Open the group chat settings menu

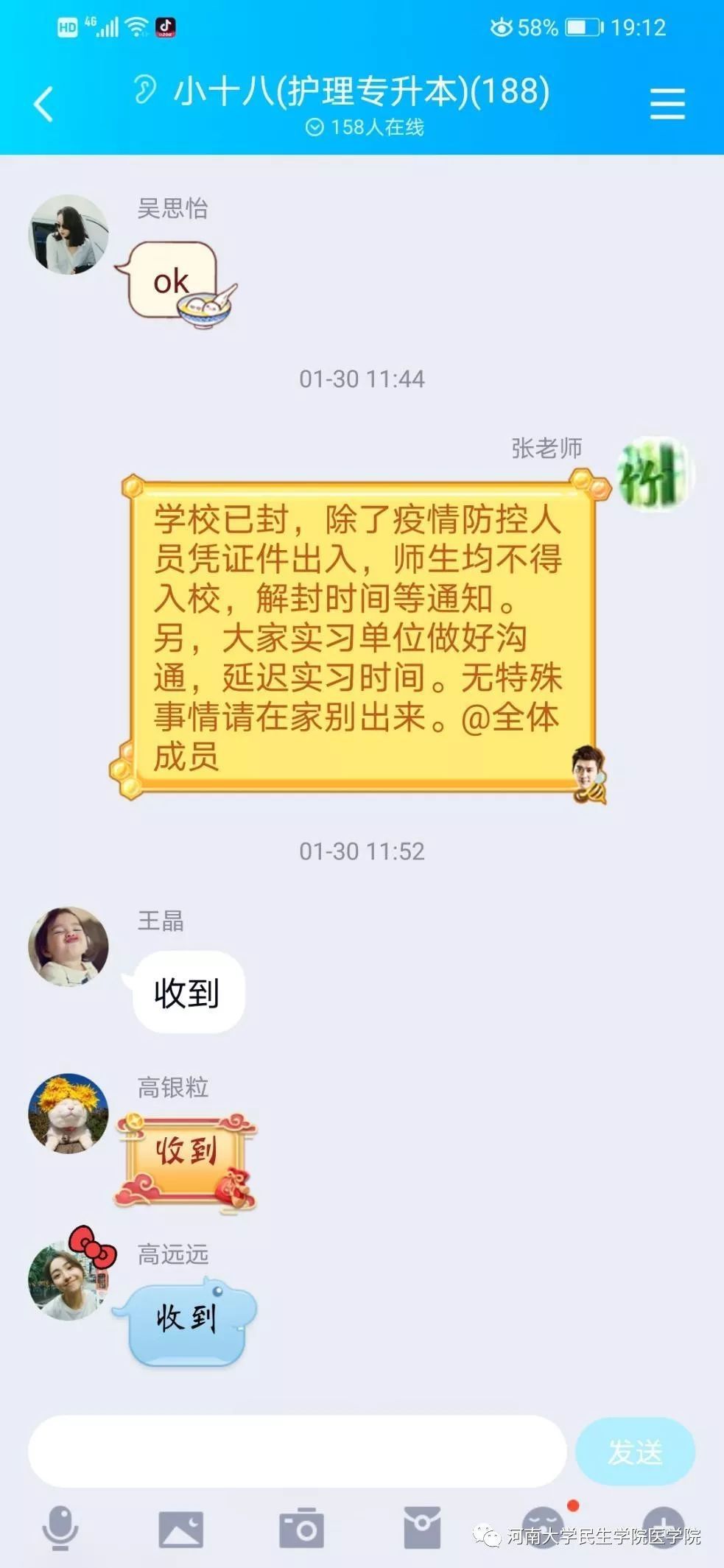point(667,104)
